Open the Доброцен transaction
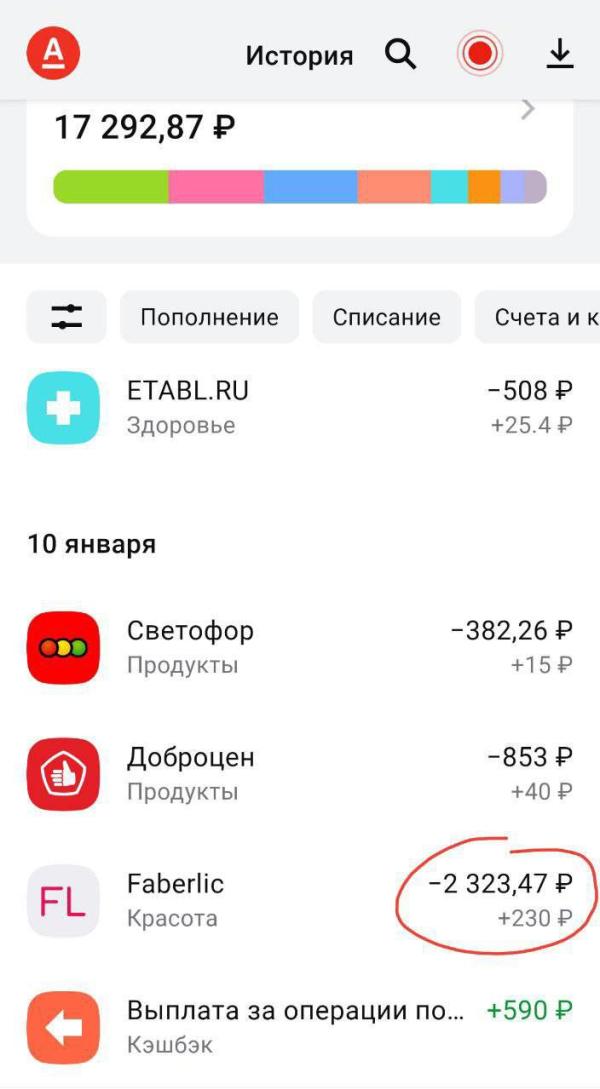The width and height of the screenshot is (600, 1089). coord(300,773)
